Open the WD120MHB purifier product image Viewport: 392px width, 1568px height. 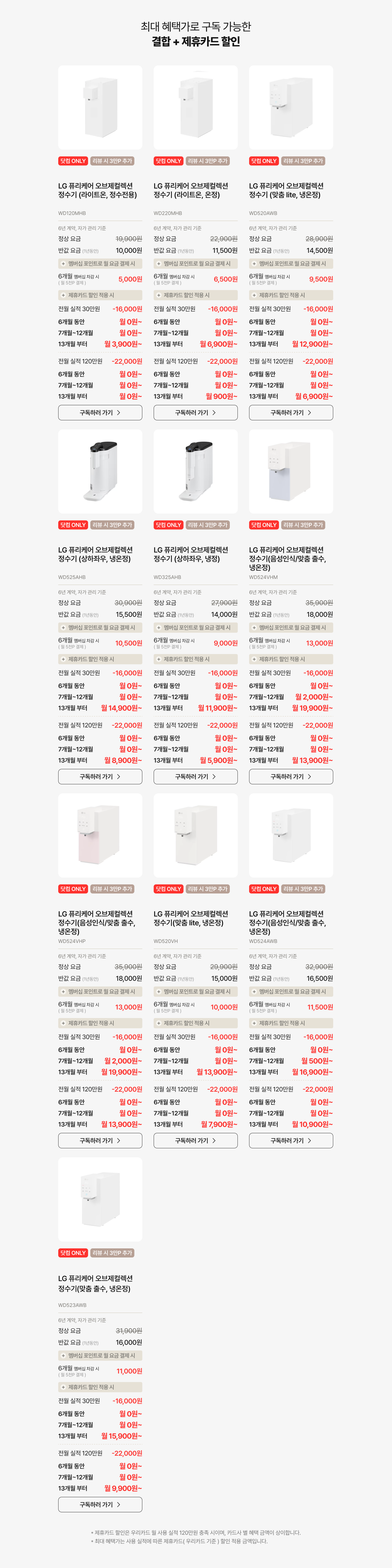click(100, 108)
